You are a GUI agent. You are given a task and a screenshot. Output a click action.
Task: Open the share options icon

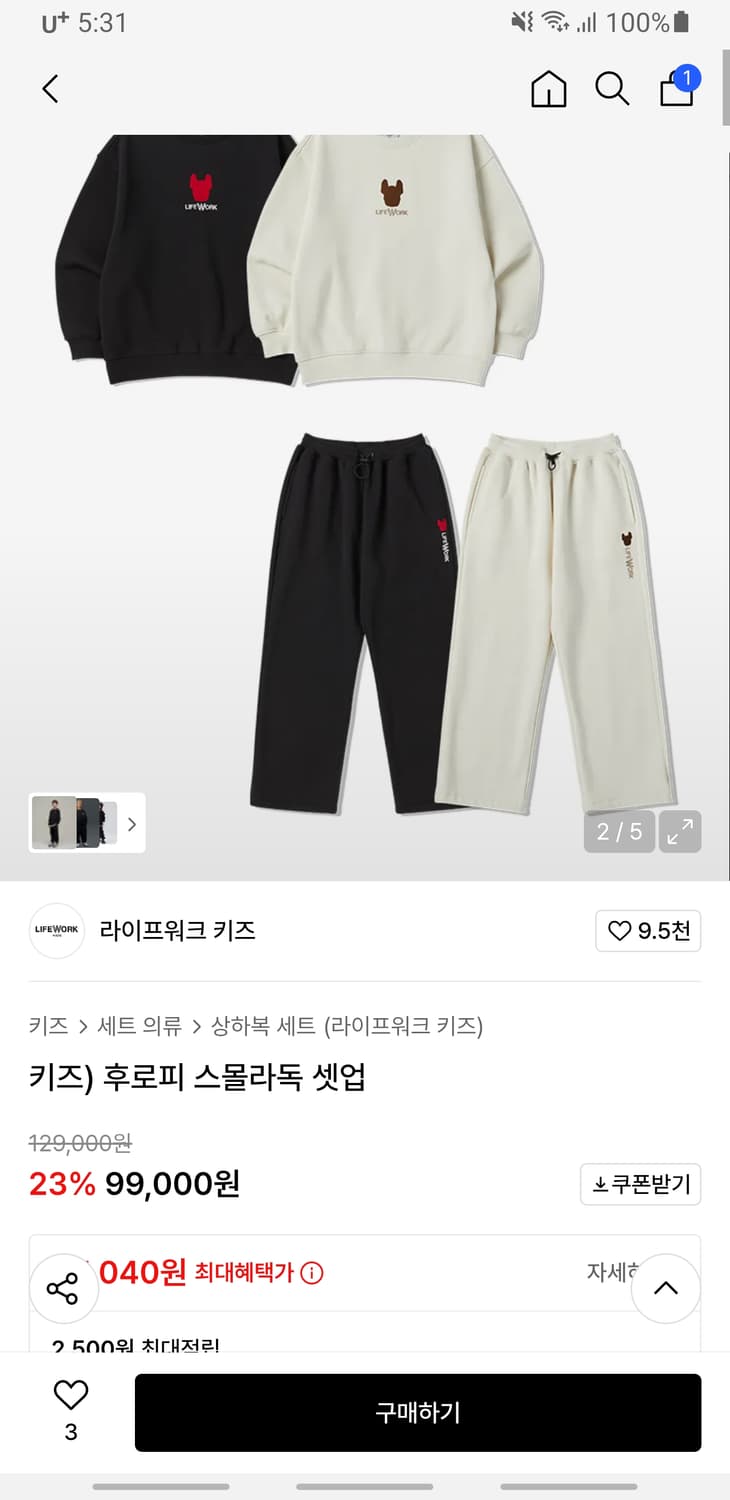pos(64,1288)
